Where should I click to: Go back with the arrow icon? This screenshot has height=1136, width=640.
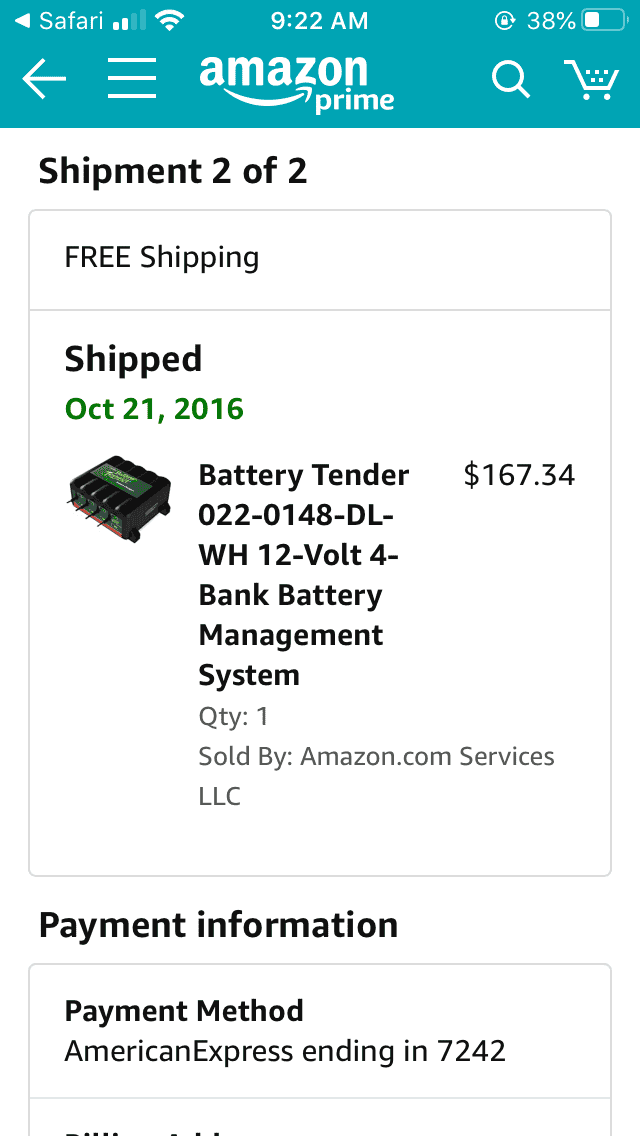tap(43, 78)
